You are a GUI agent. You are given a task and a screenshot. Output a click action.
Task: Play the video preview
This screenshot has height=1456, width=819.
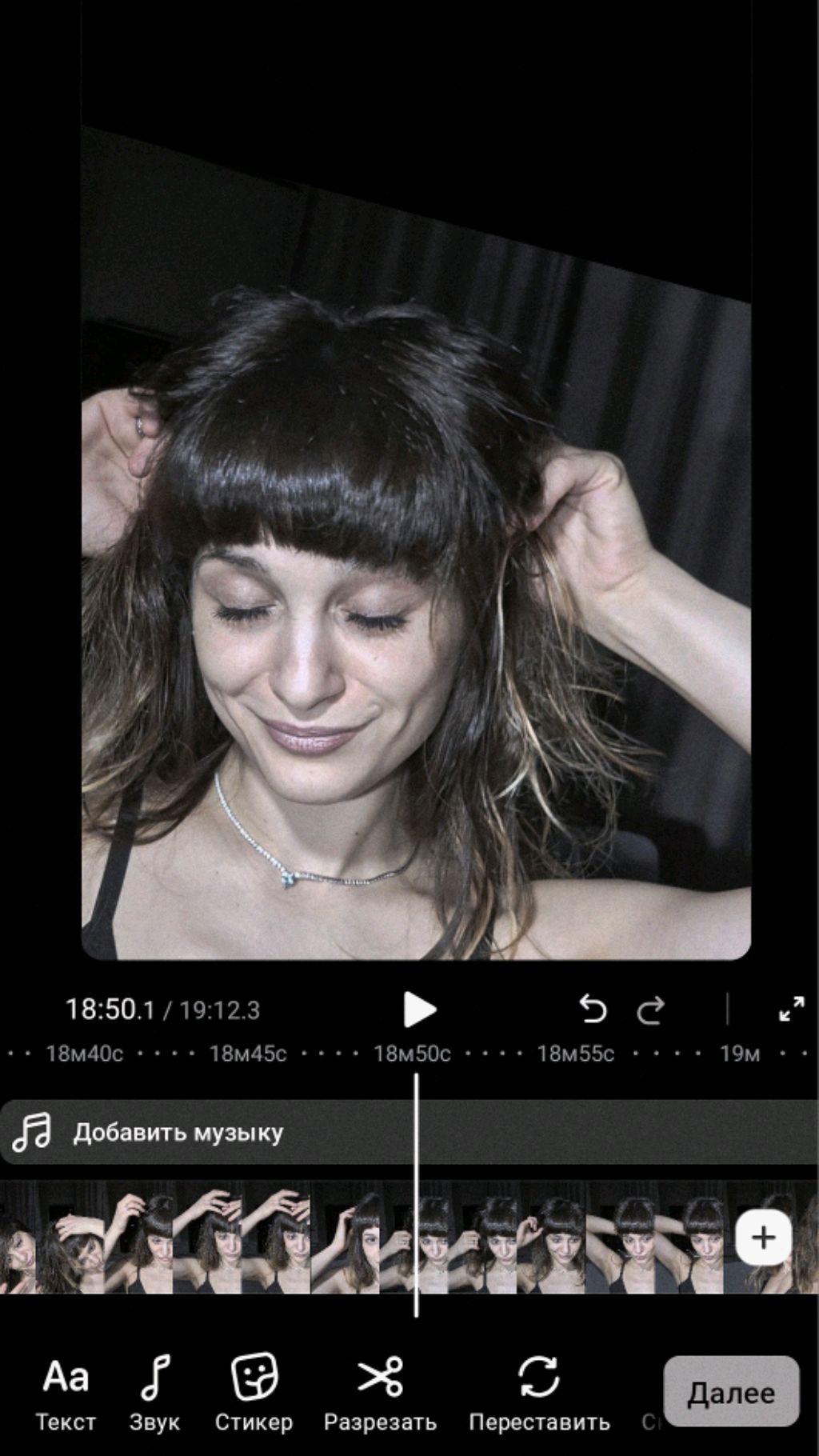419,1009
